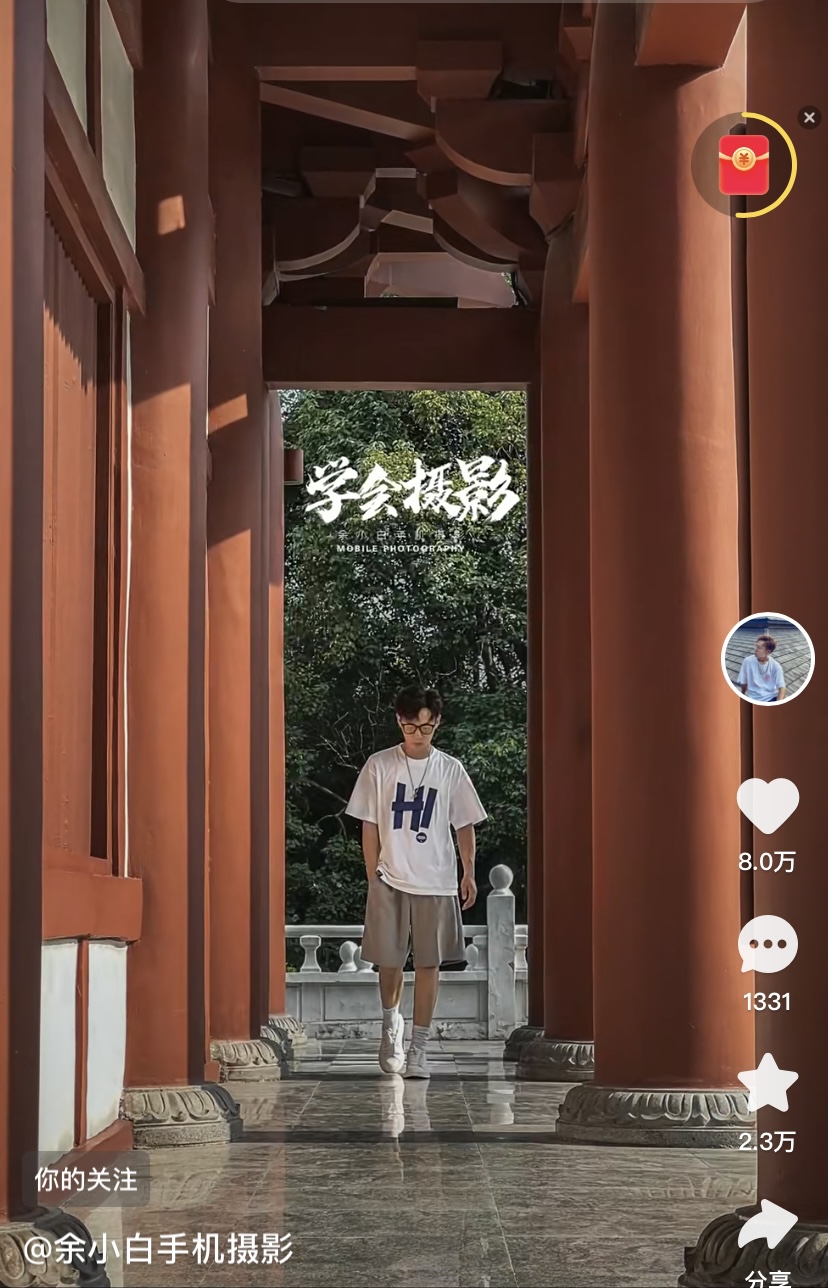Add the video to favorites star

coord(767,1084)
